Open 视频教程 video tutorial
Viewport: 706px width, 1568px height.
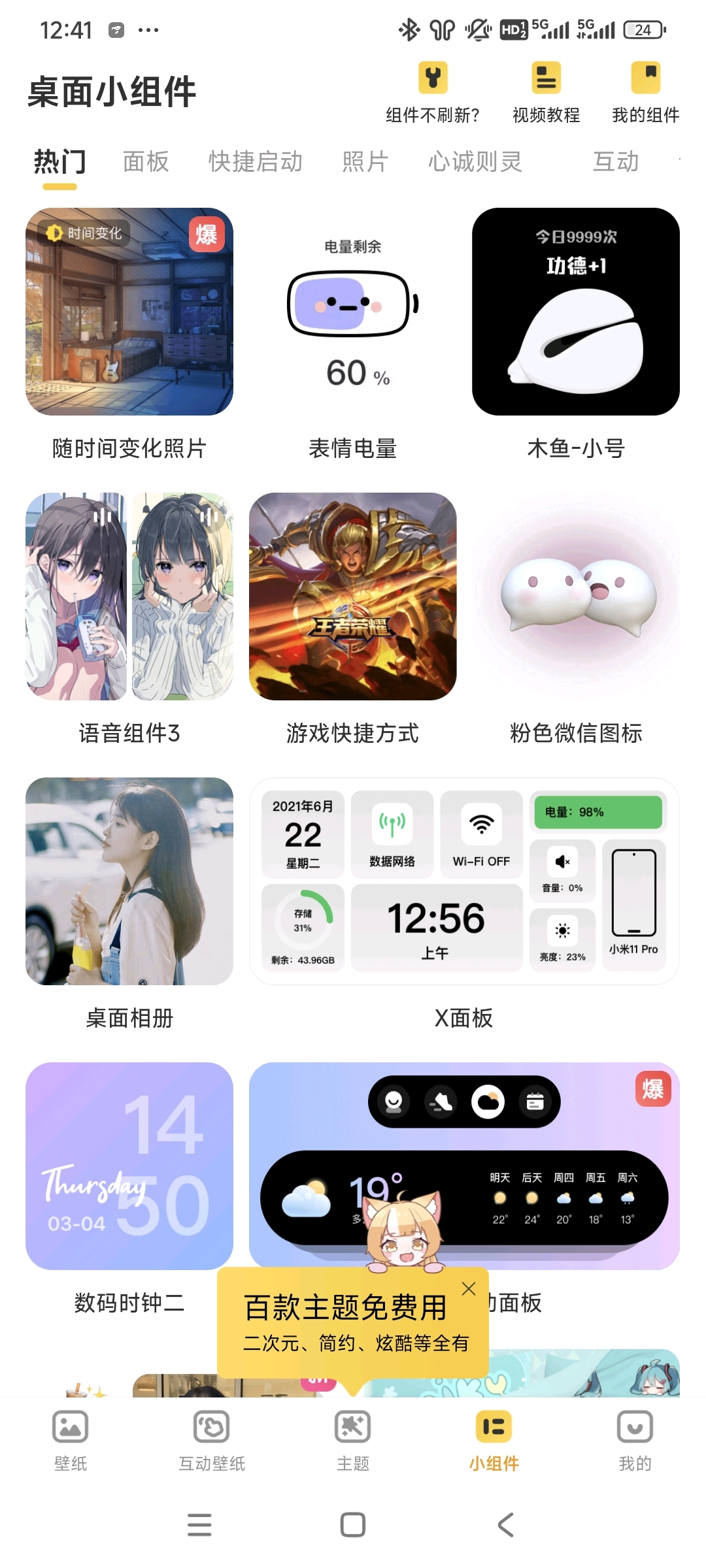[x=546, y=93]
